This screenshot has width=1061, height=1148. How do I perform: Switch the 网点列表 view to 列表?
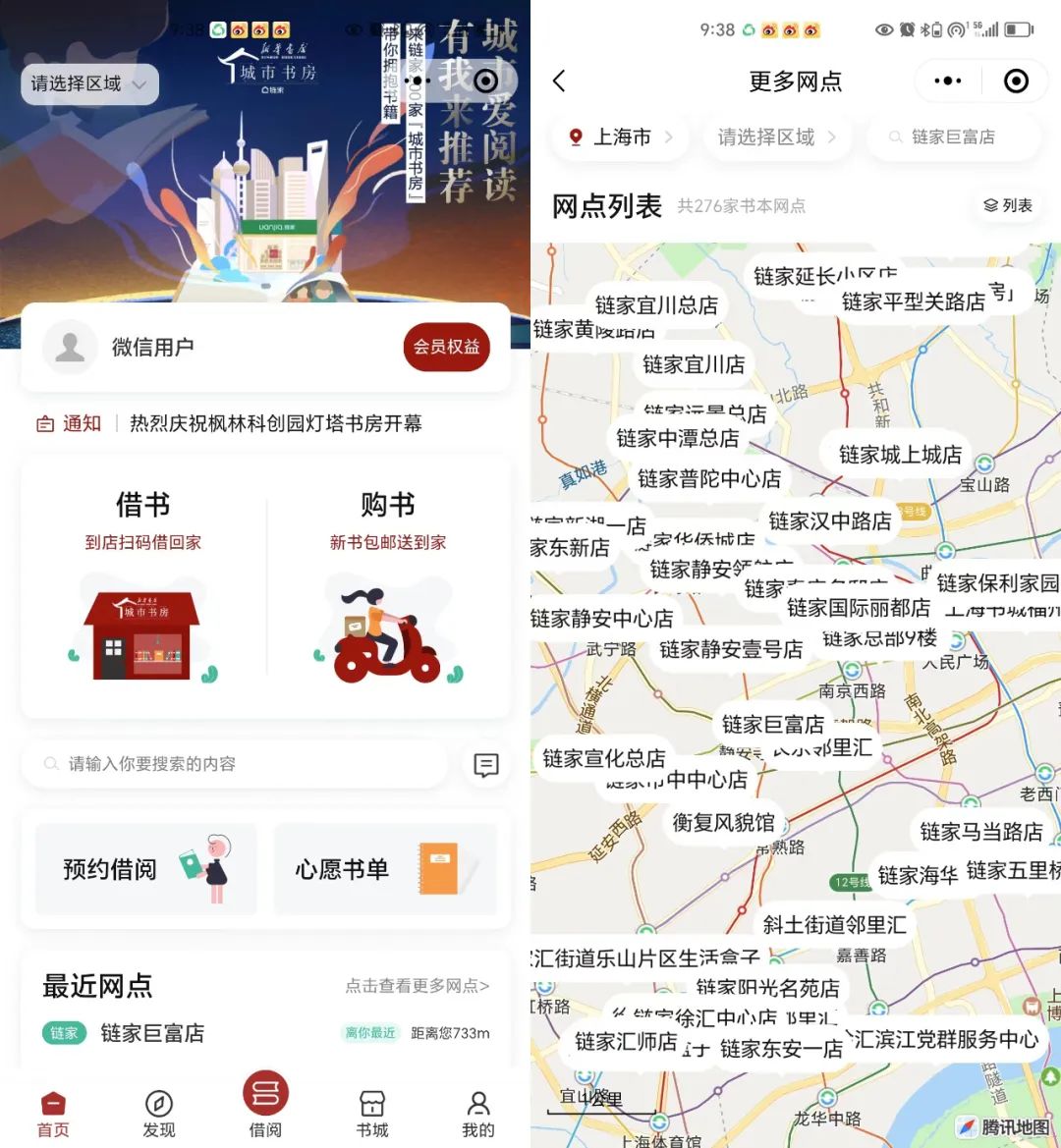click(x=1008, y=205)
